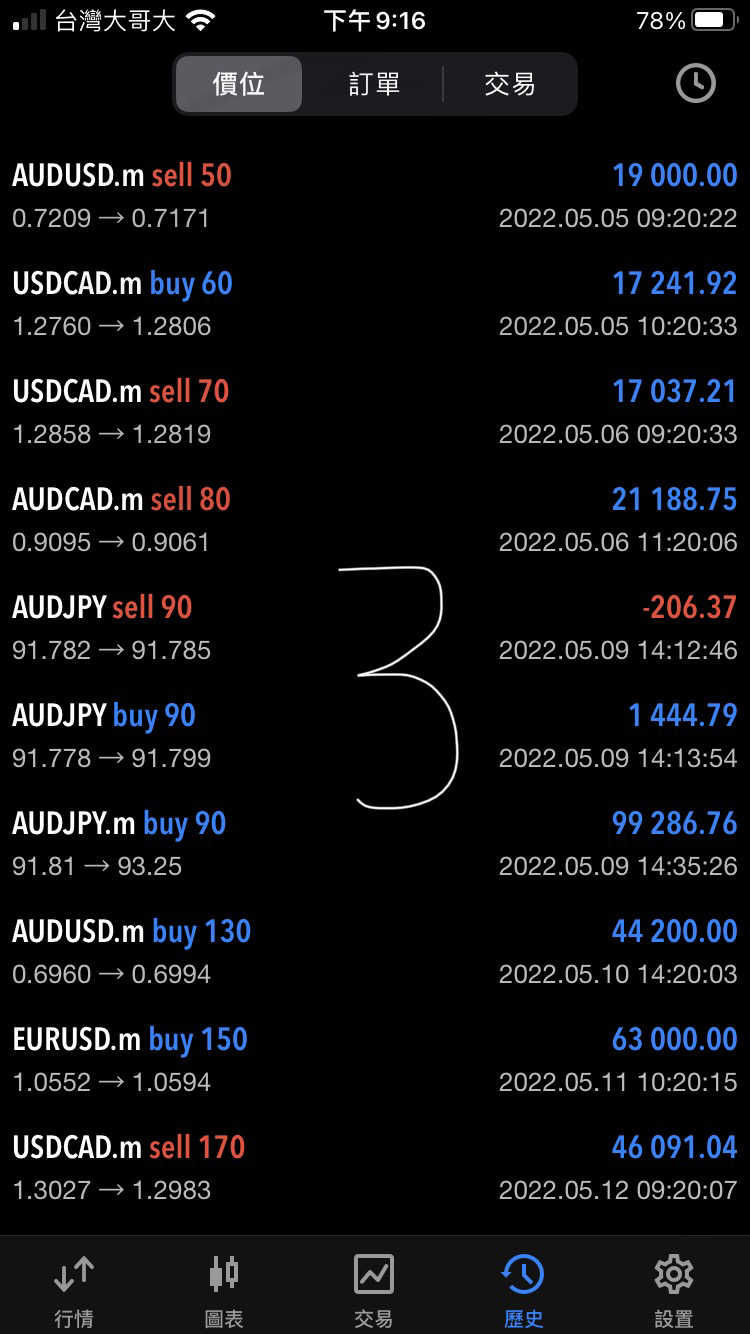The width and height of the screenshot is (750, 1334).
Task: Open the date range clock icon
Action: [695, 84]
